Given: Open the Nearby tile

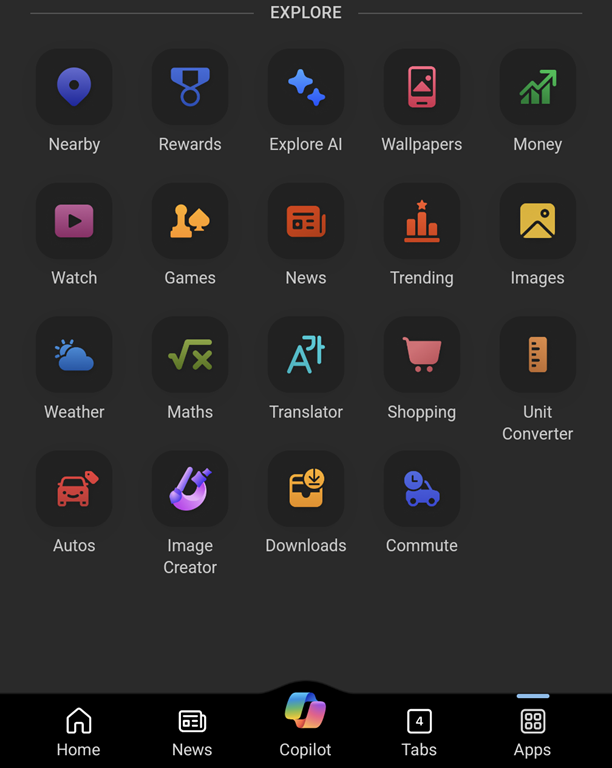Looking at the screenshot, I should tap(74, 88).
